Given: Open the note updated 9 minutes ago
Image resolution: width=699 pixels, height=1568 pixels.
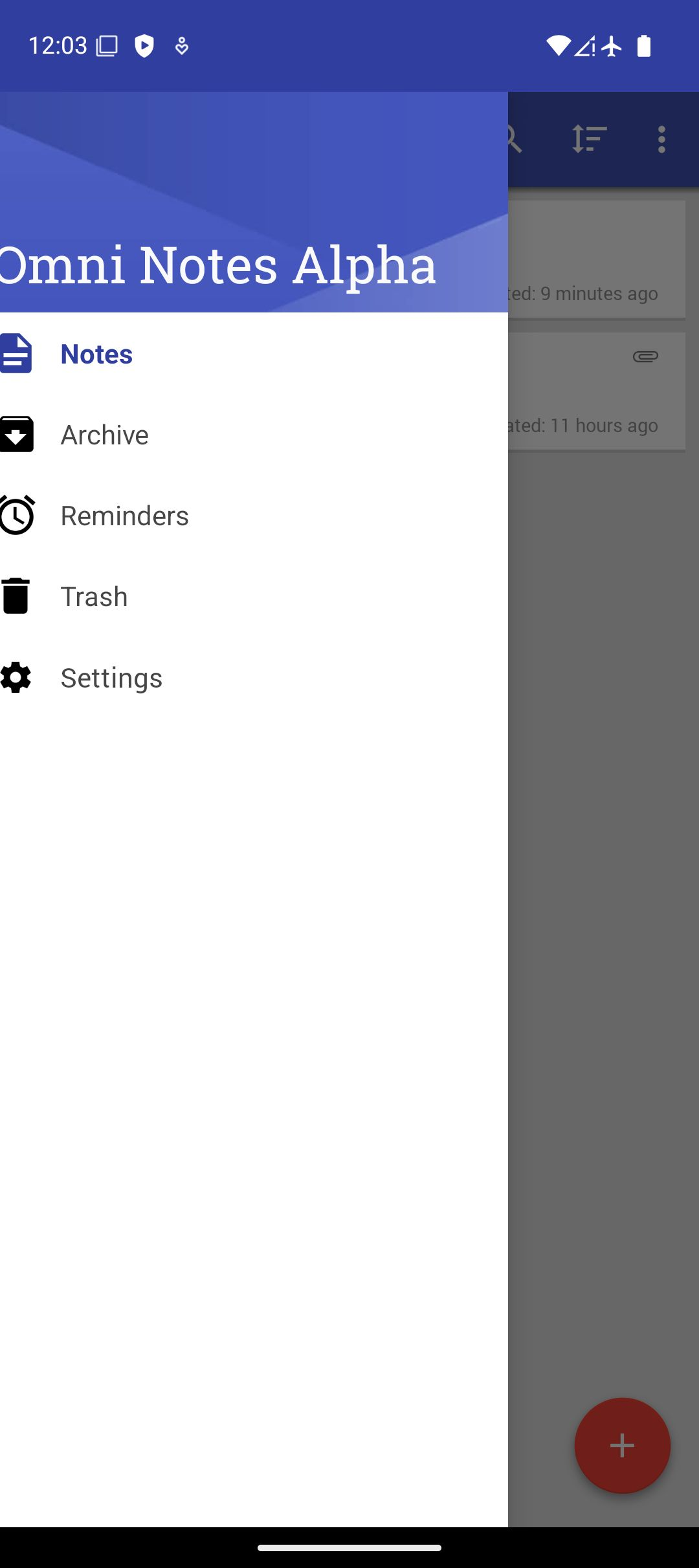Looking at the screenshot, I should pyautogui.click(x=595, y=259).
